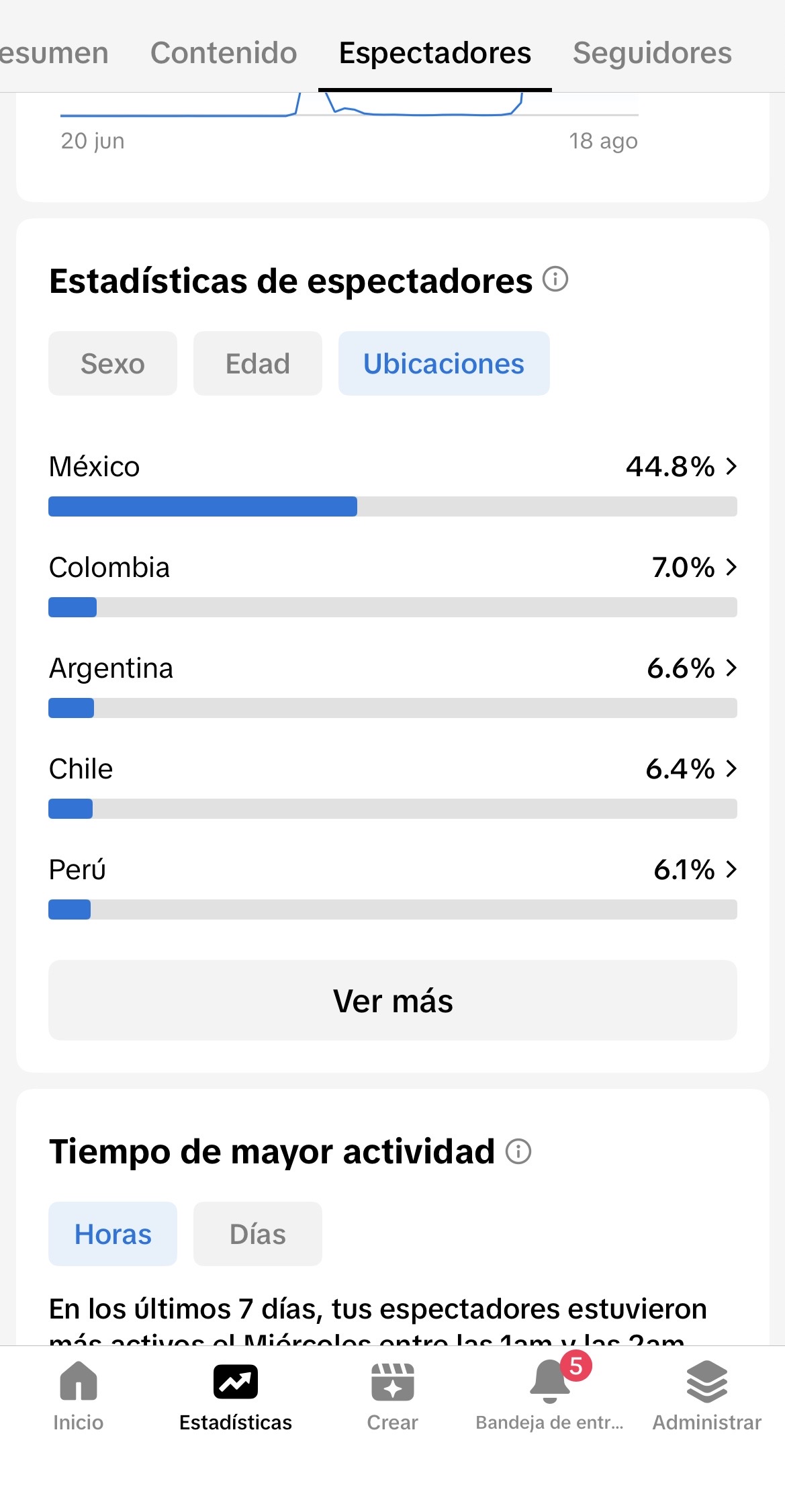Image resolution: width=785 pixels, height=1512 pixels.
Task: Open Colombia location details
Action: [x=393, y=584]
